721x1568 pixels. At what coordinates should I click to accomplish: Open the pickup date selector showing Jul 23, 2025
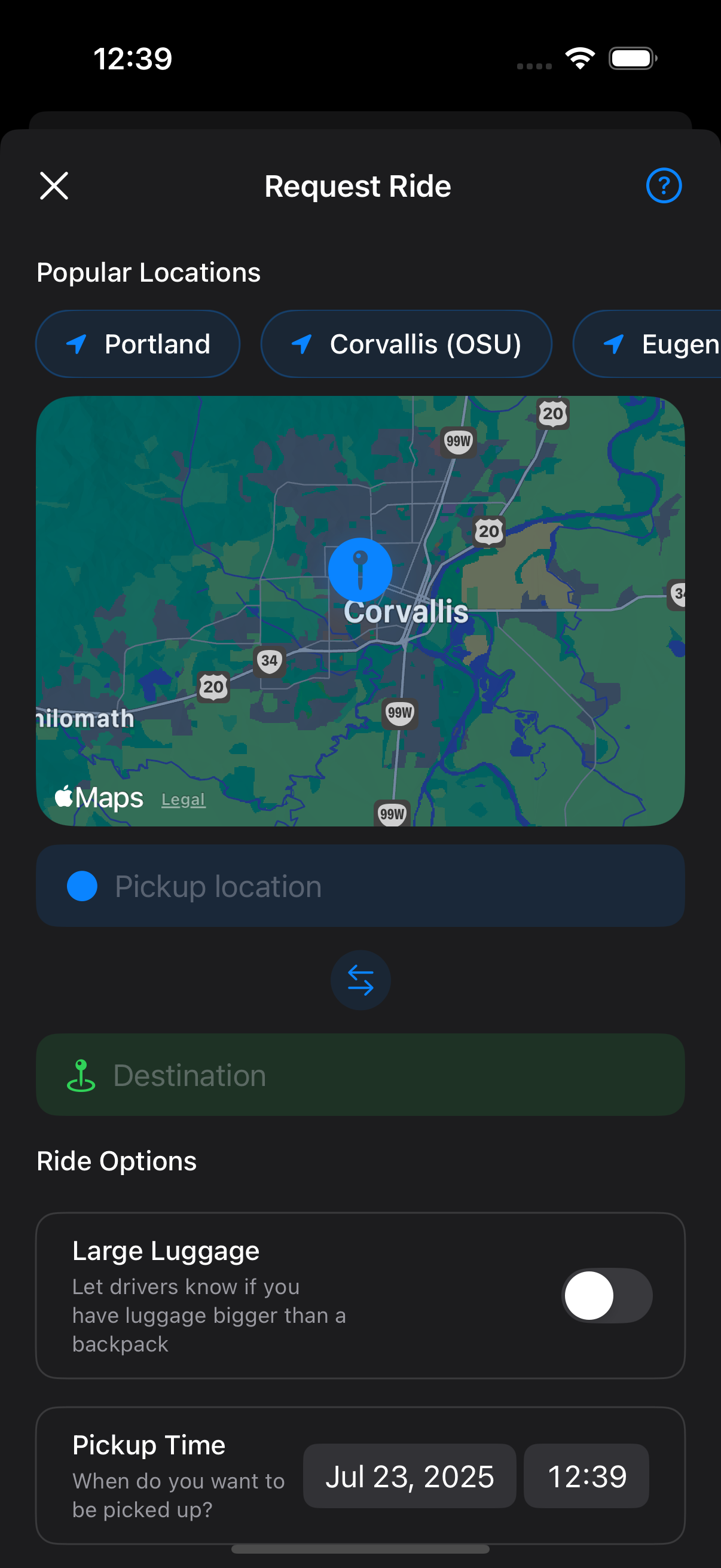409,1475
